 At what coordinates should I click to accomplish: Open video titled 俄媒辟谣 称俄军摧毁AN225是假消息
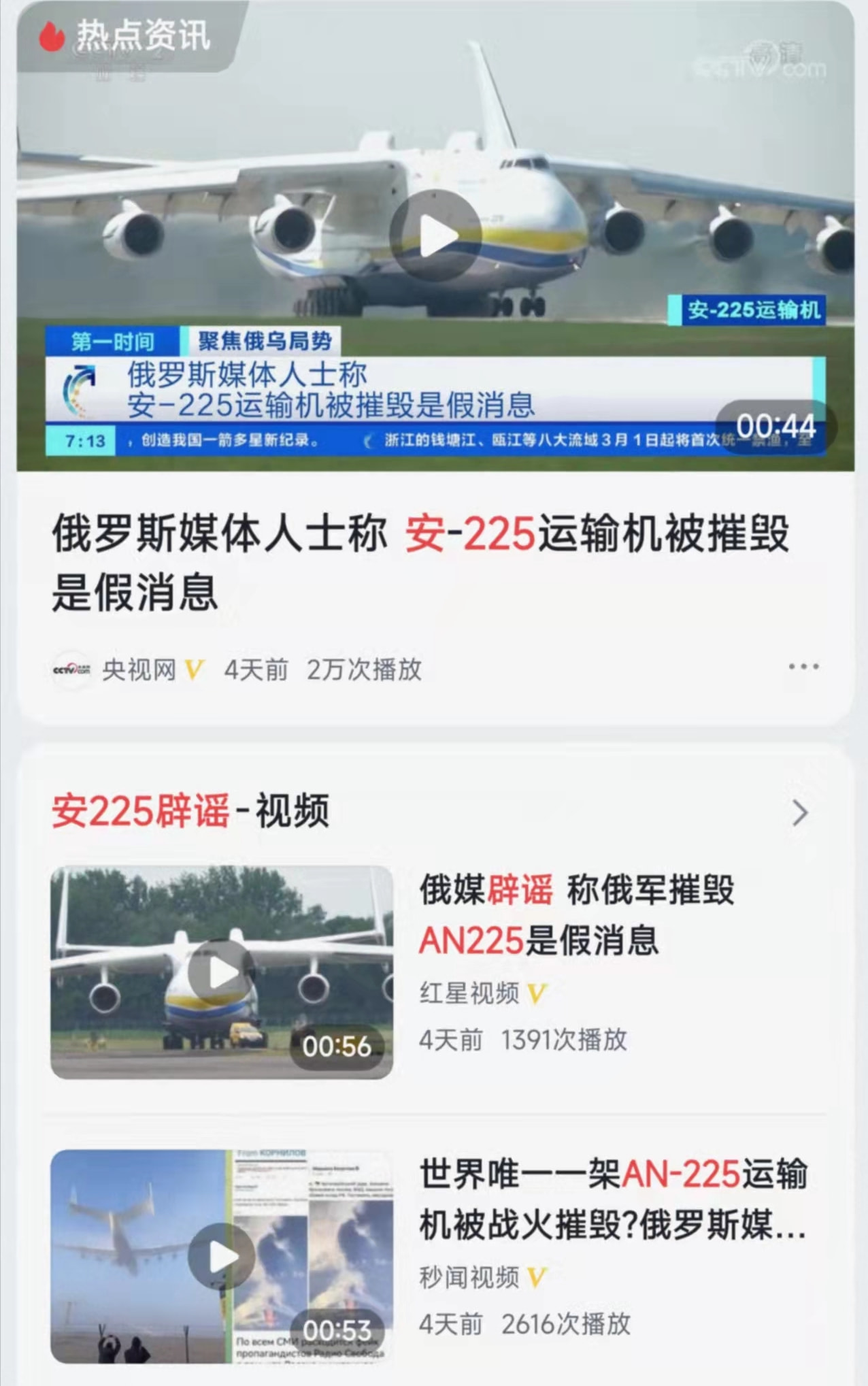tap(576, 914)
